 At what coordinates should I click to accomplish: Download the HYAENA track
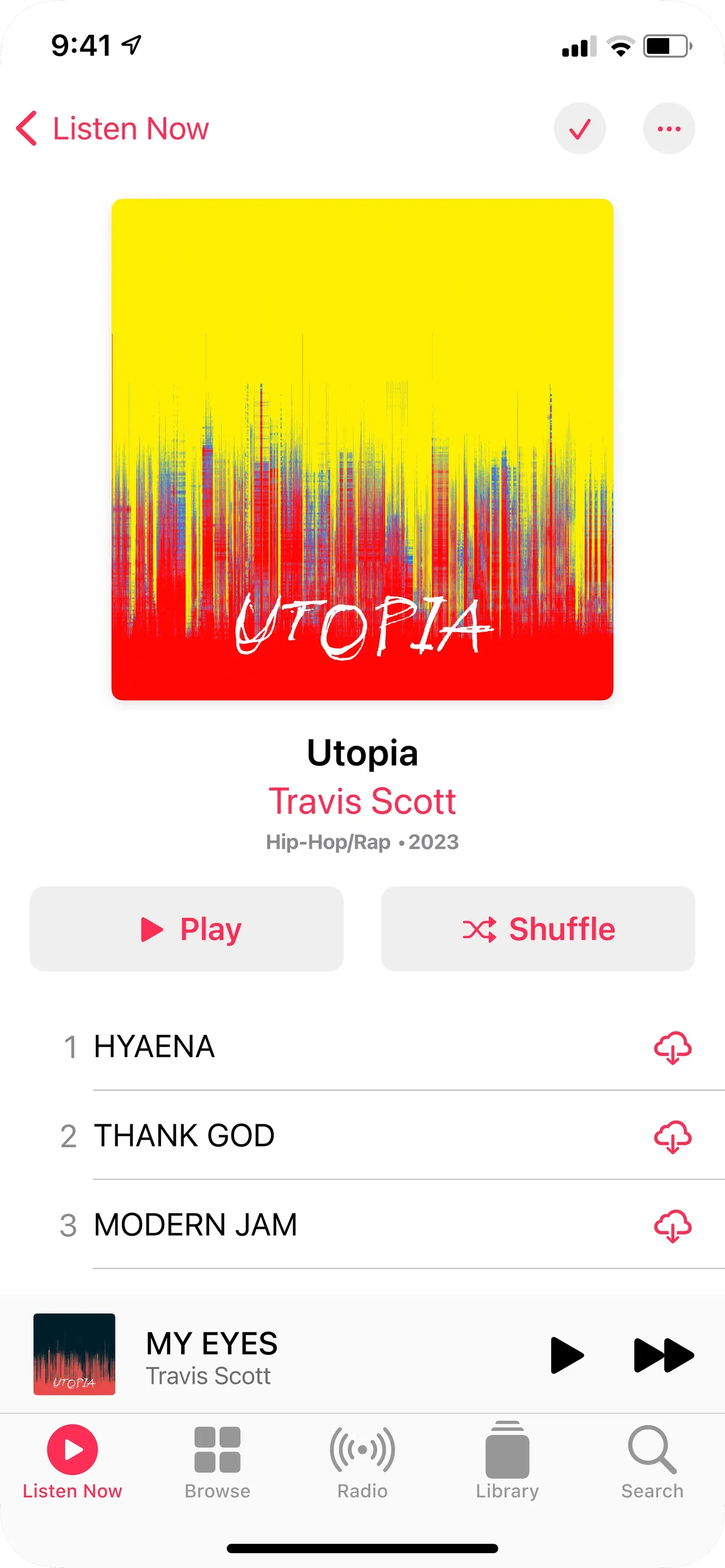672,1048
